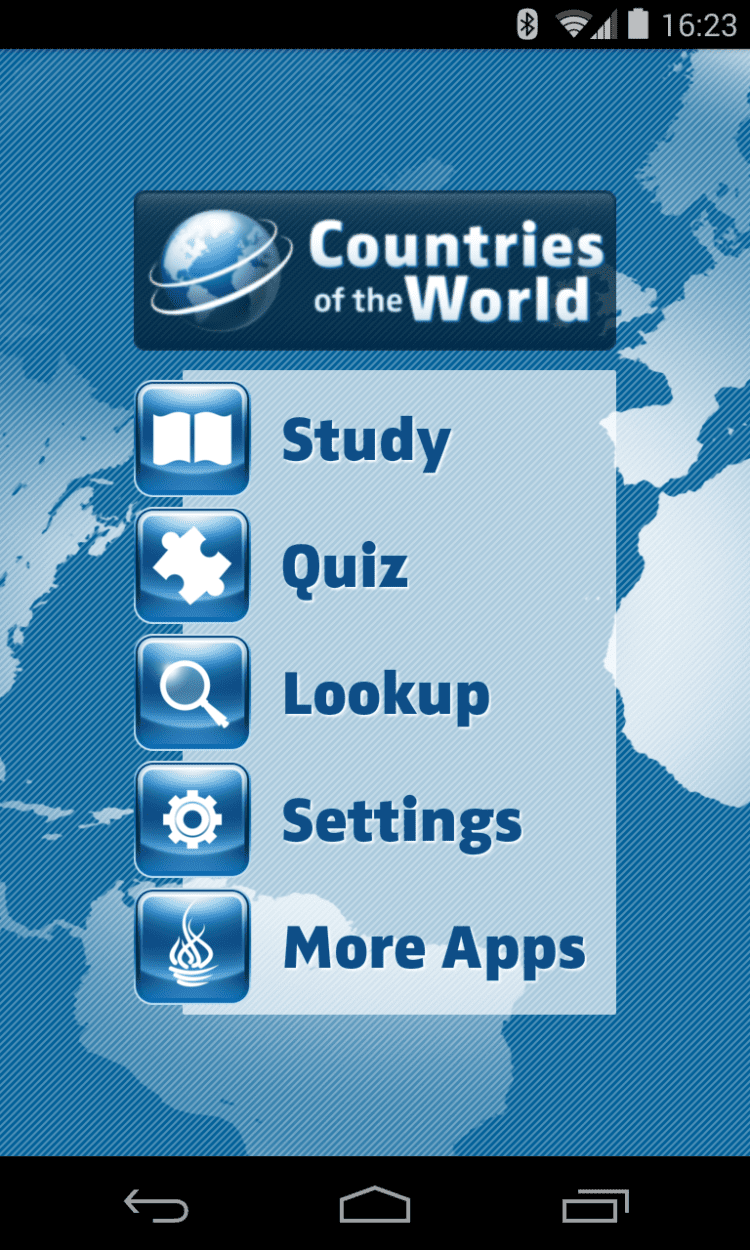Image resolution: width=750 pixels, height=1250 pixels.
Task: Tap the system back button
Action: click(x=155, y=1205)
